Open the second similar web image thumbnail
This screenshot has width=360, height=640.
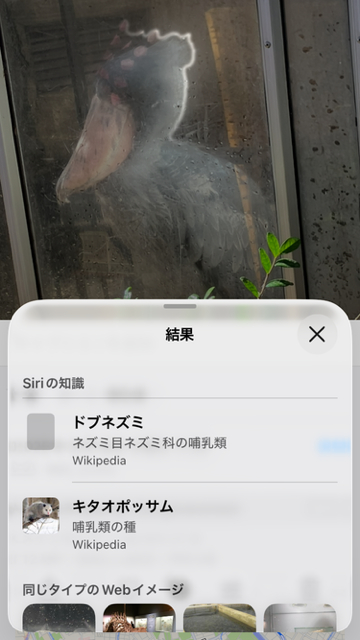pos(139,618)
